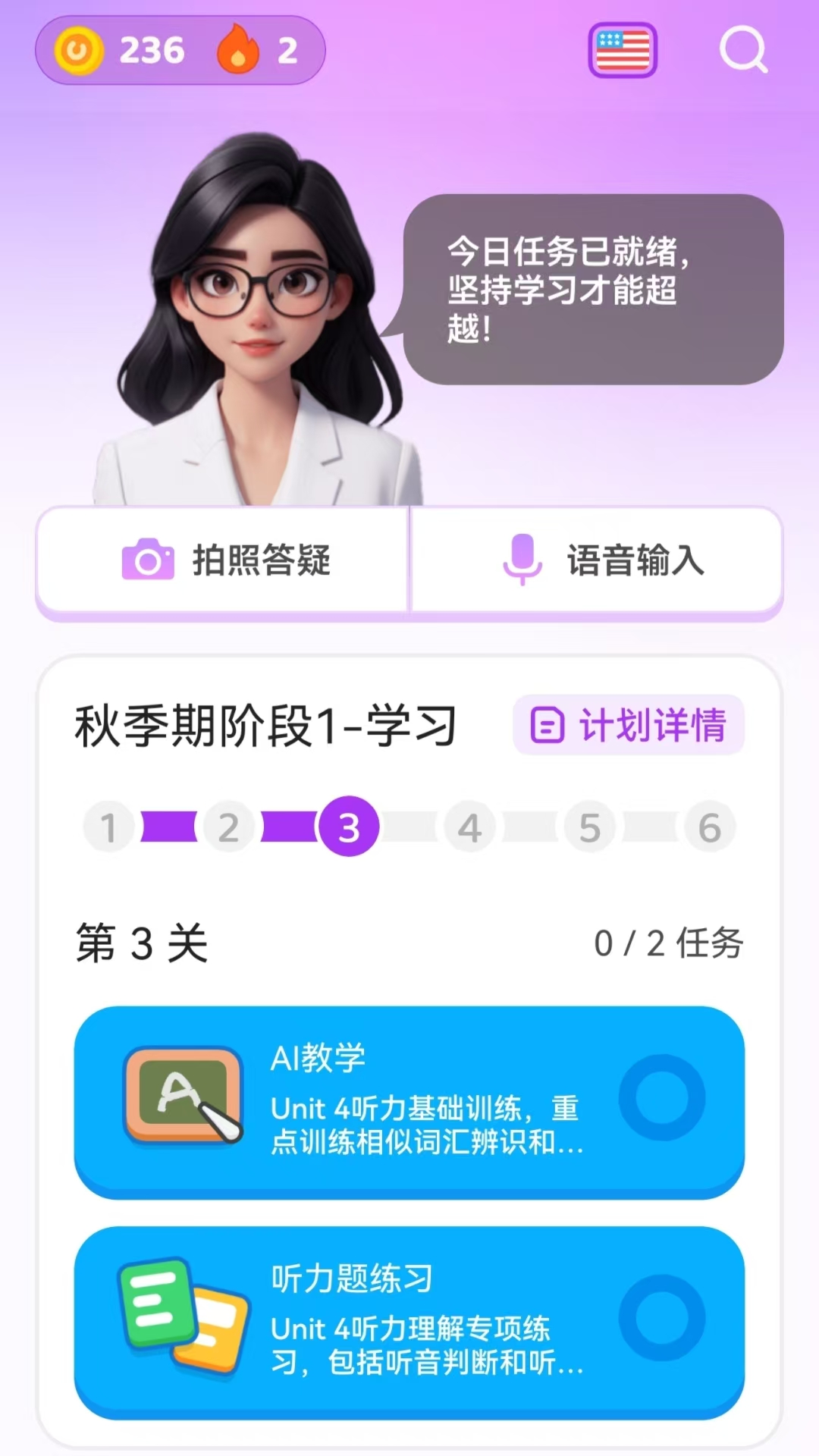Select step 3 on the progress path

tap(348, 827)
